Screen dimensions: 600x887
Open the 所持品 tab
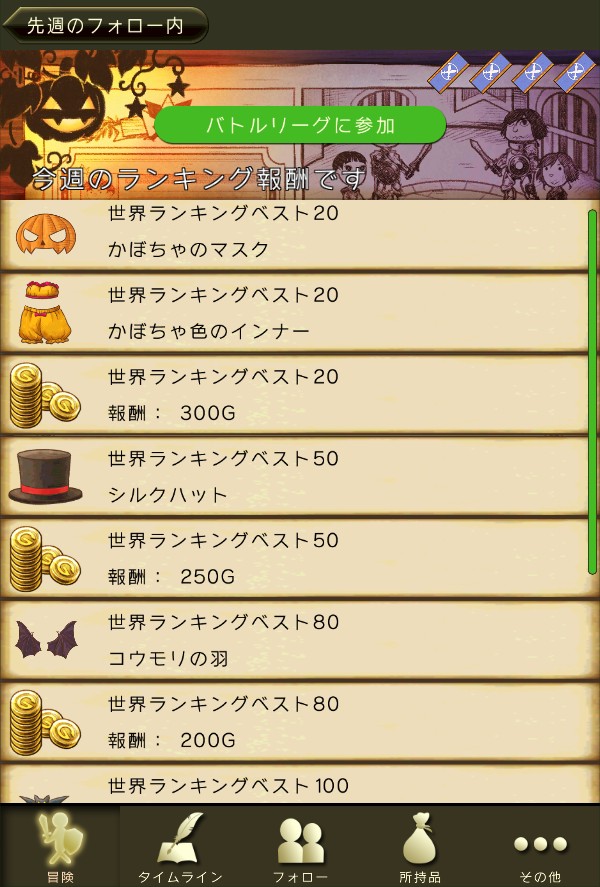click(x=421, y=847)
